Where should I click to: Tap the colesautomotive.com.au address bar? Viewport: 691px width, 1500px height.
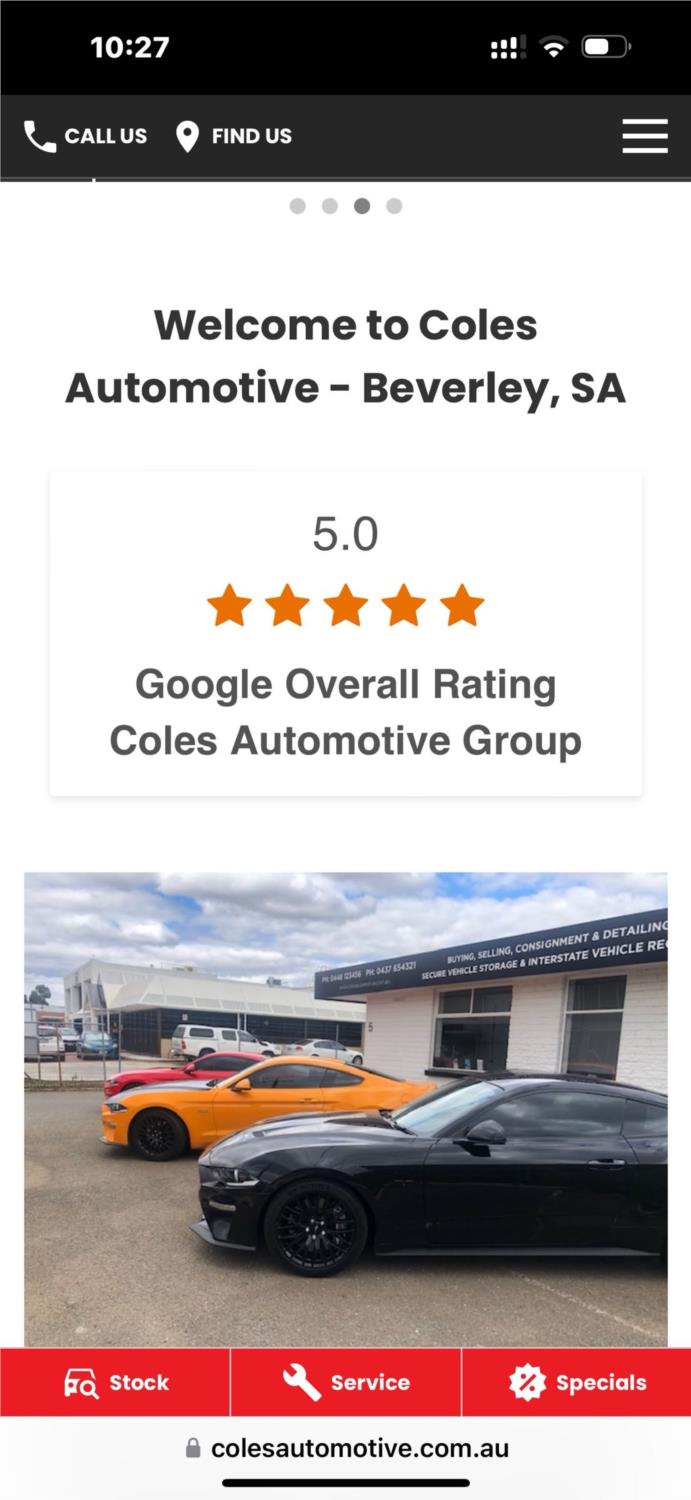point(346,1448)
